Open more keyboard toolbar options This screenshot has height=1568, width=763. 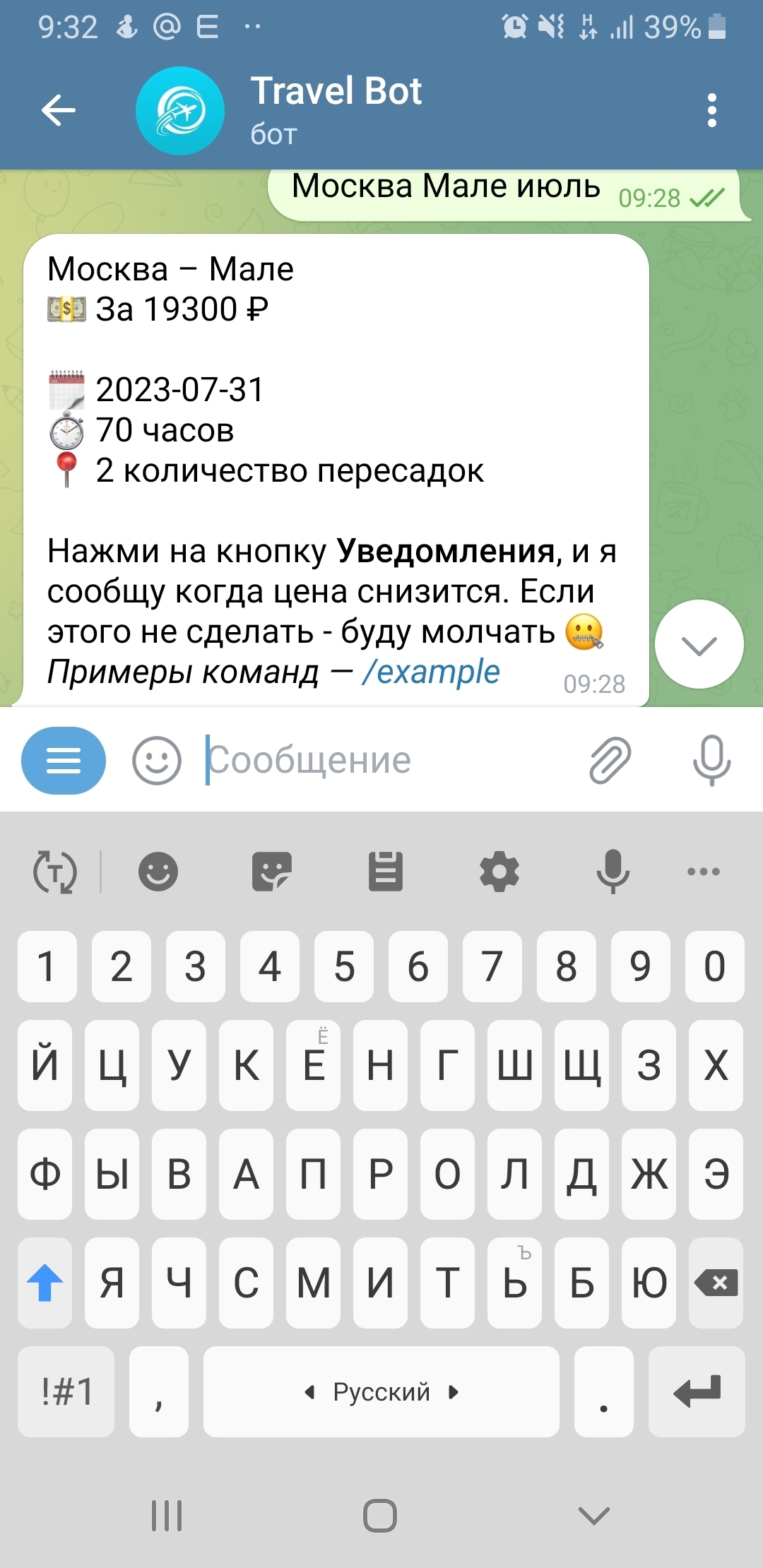tap(704, 872)
